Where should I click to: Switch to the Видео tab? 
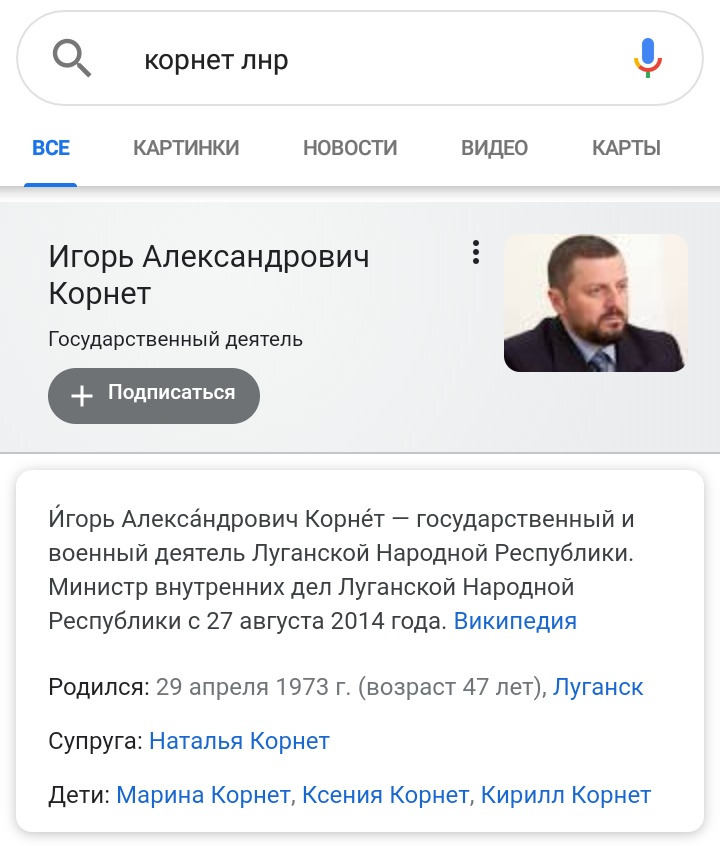[494, 148]
